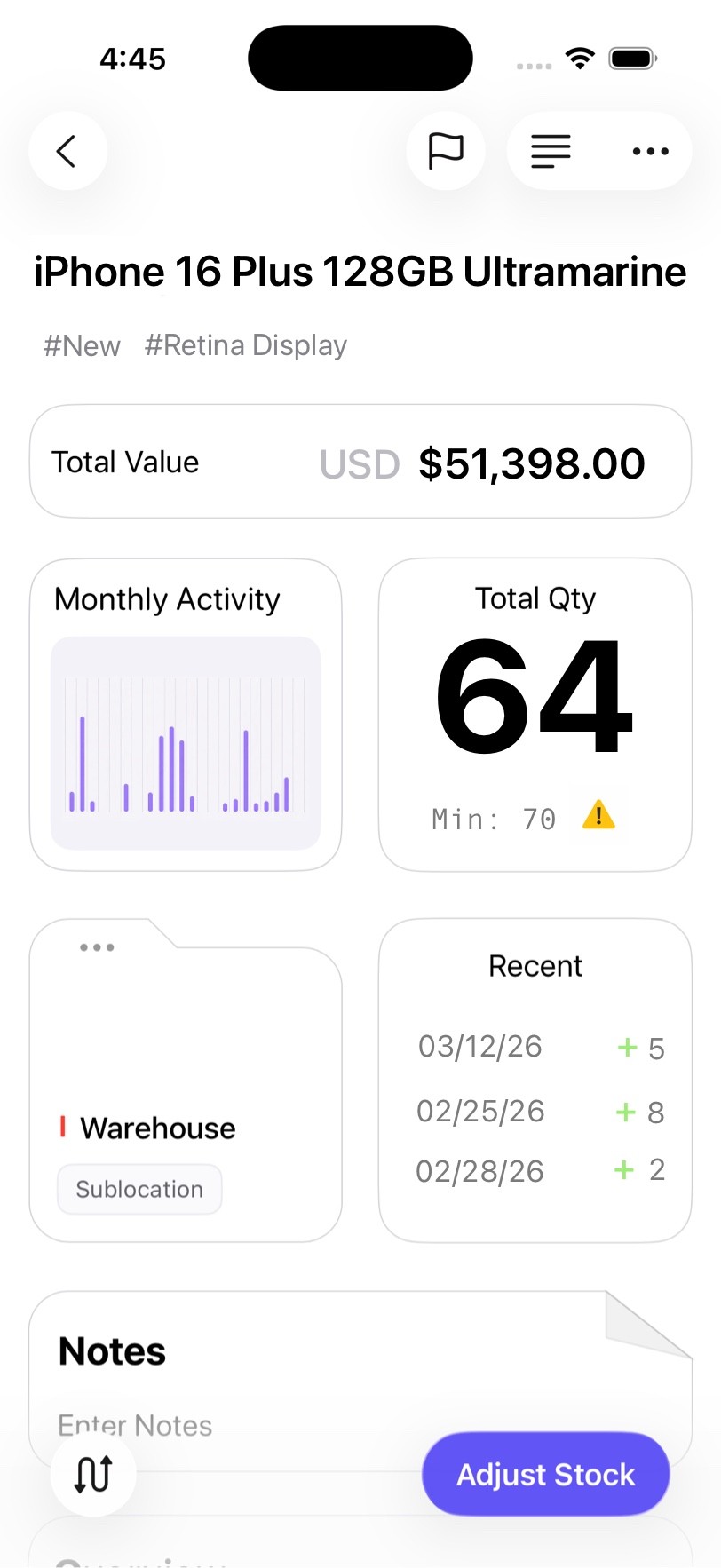Open the text lines list icon

(551, 151)
